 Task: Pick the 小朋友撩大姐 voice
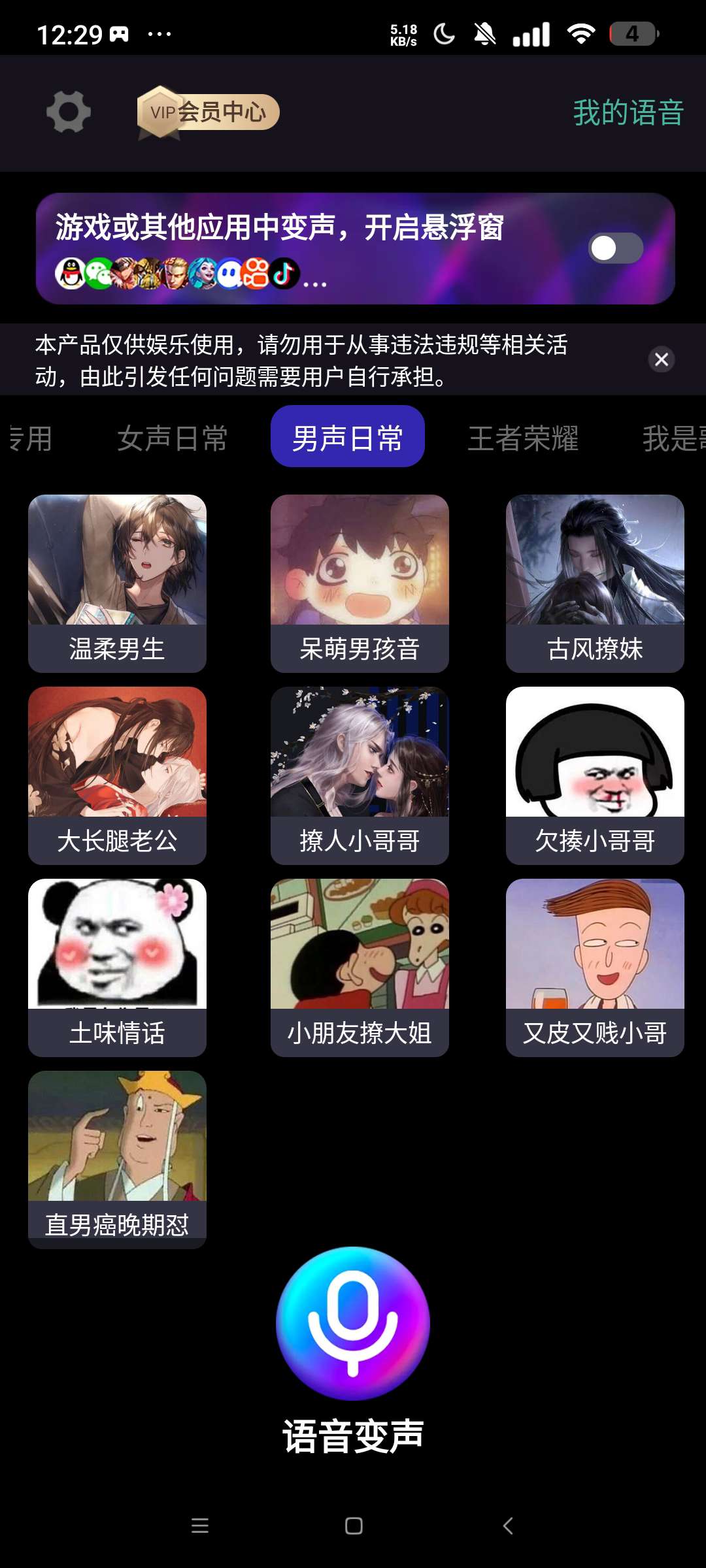[360, 968]
